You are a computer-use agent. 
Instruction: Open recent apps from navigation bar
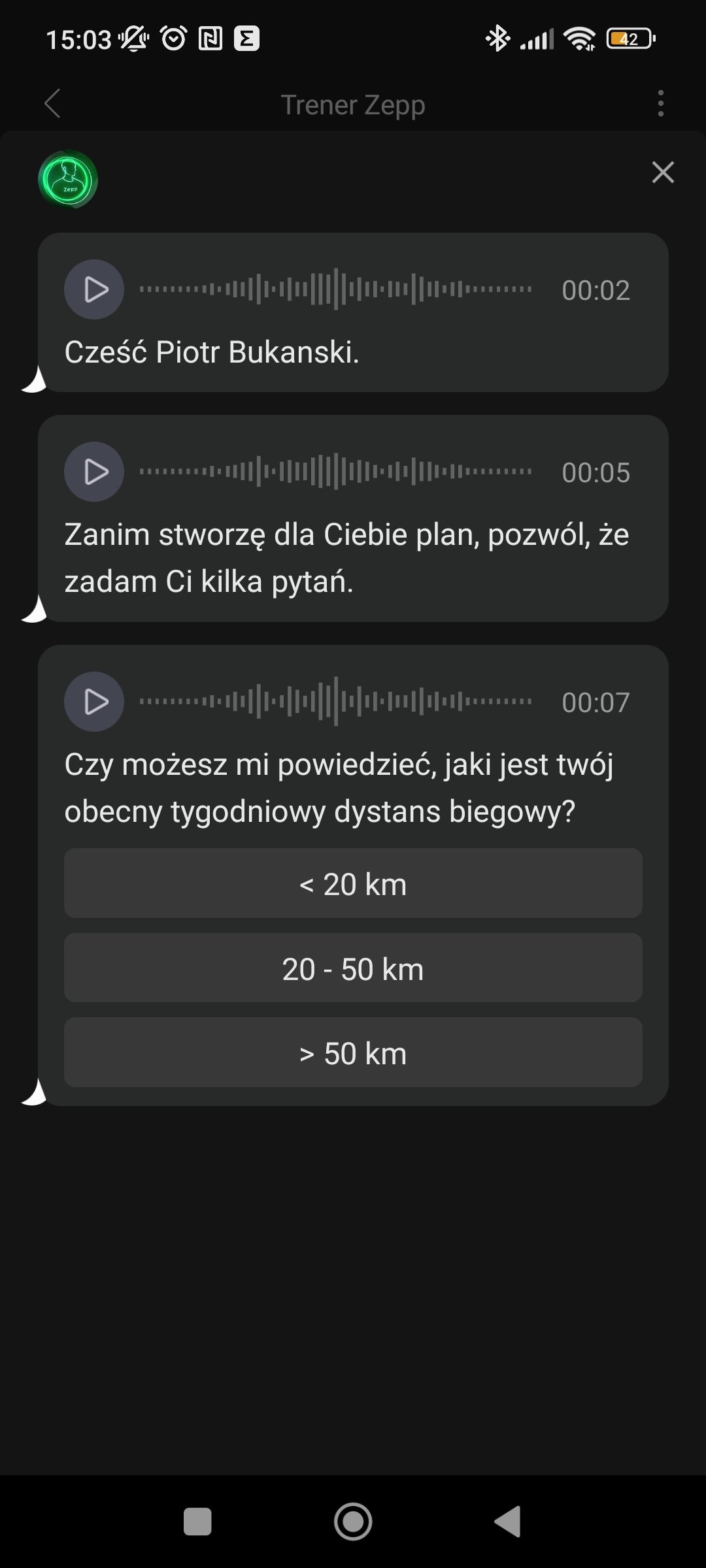197,1522
